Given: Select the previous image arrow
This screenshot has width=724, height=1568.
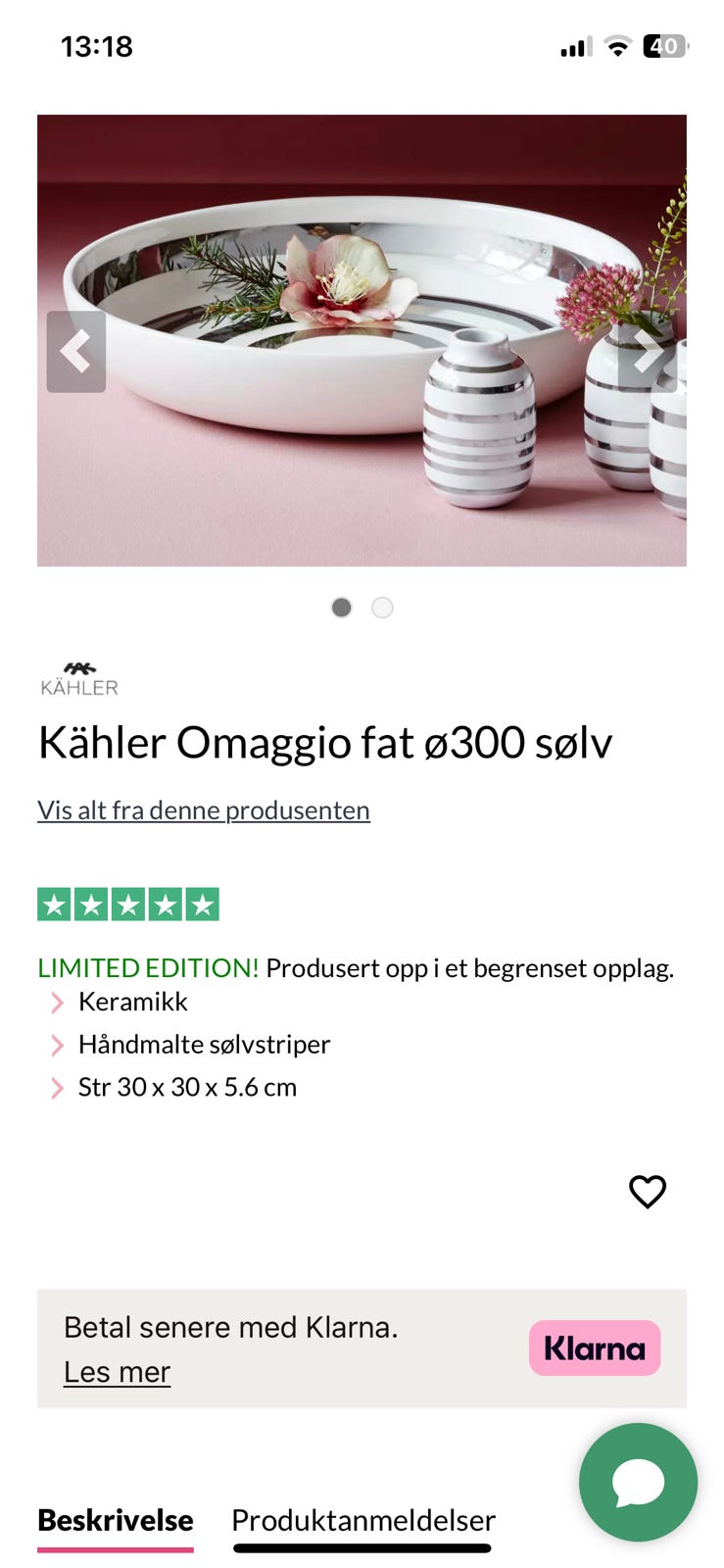Looking at the screenshot, I should [x=75, y=352].
